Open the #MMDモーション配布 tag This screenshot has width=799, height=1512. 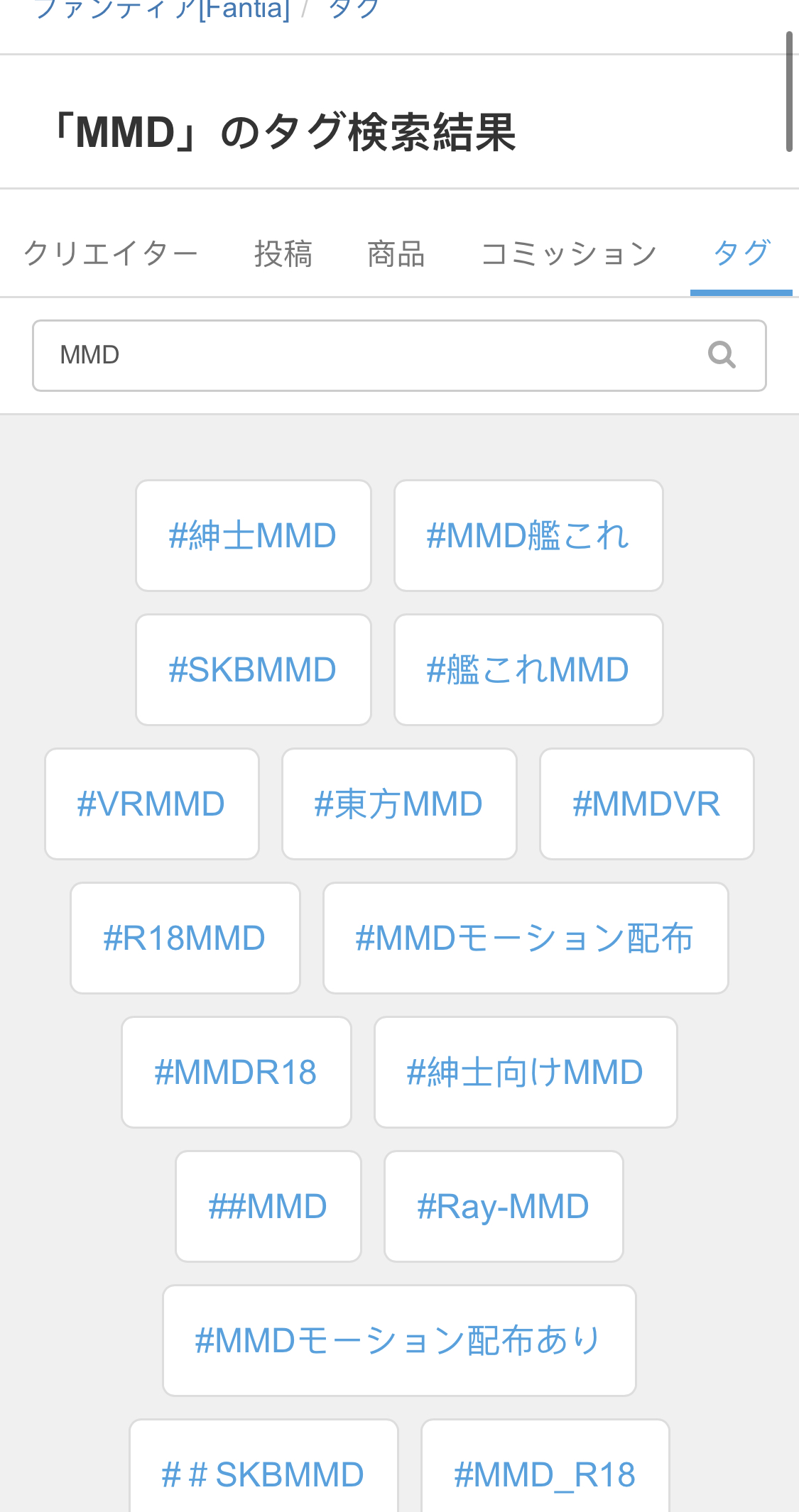(526, 938)
